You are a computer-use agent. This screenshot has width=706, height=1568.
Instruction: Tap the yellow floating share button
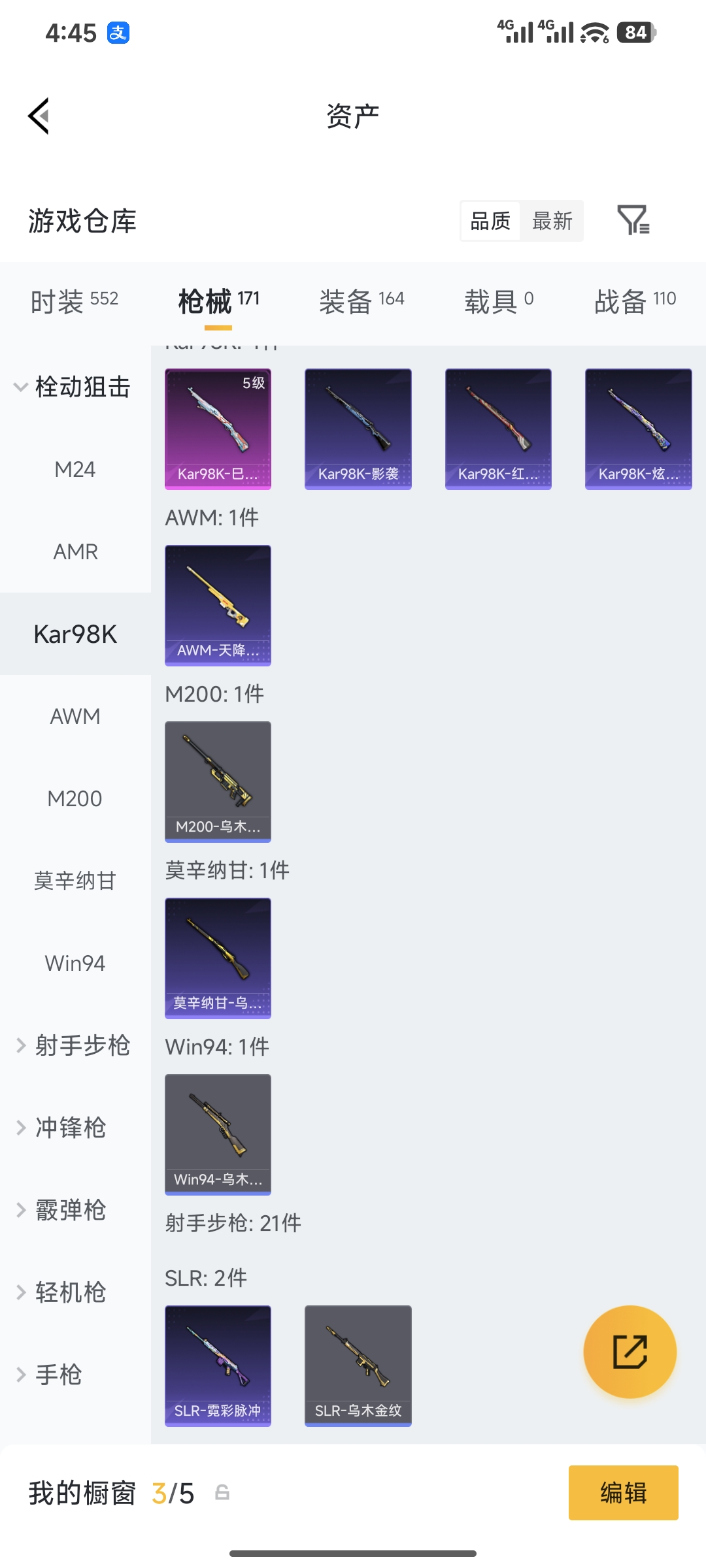coord(630,1352)
